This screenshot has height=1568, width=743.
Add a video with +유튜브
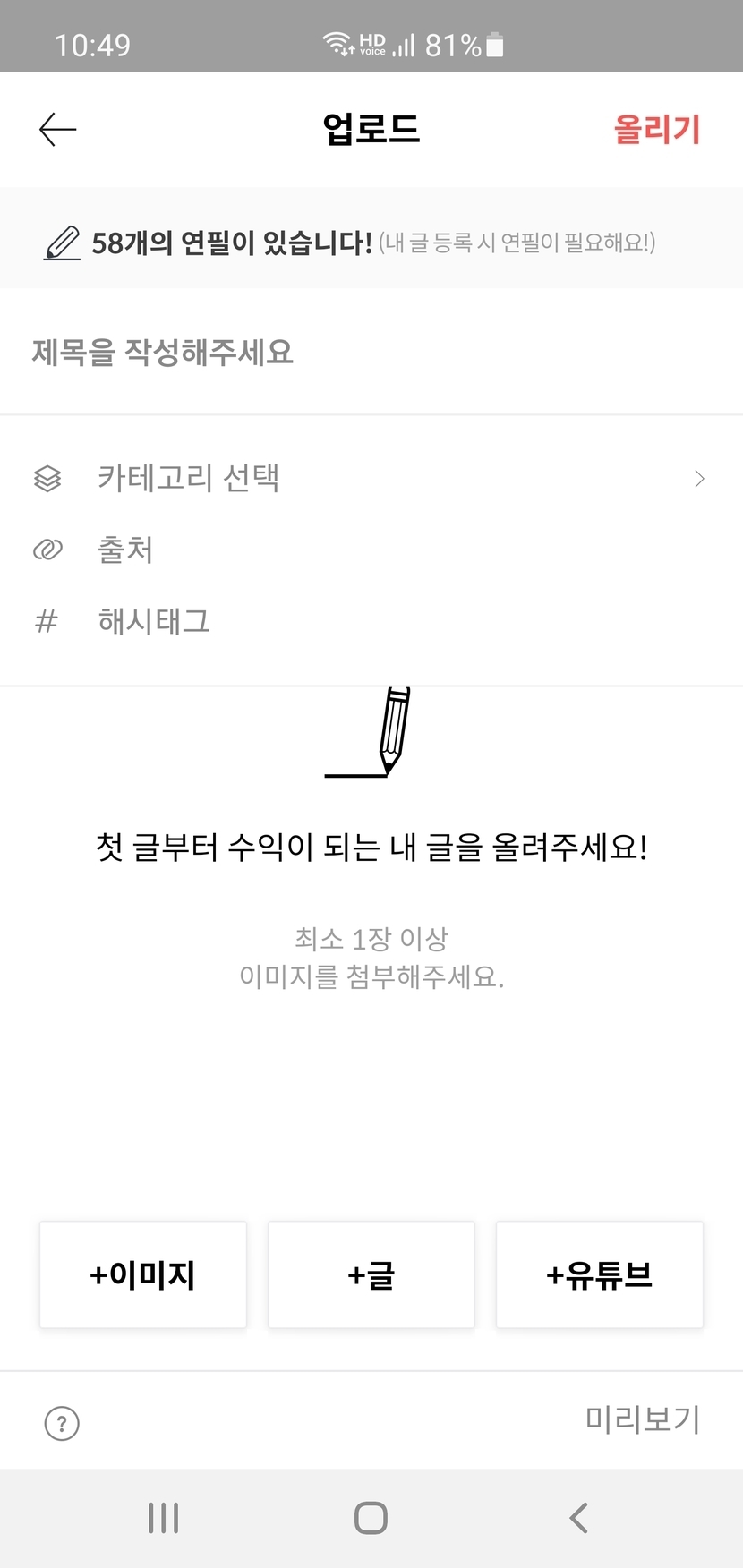599,1274
